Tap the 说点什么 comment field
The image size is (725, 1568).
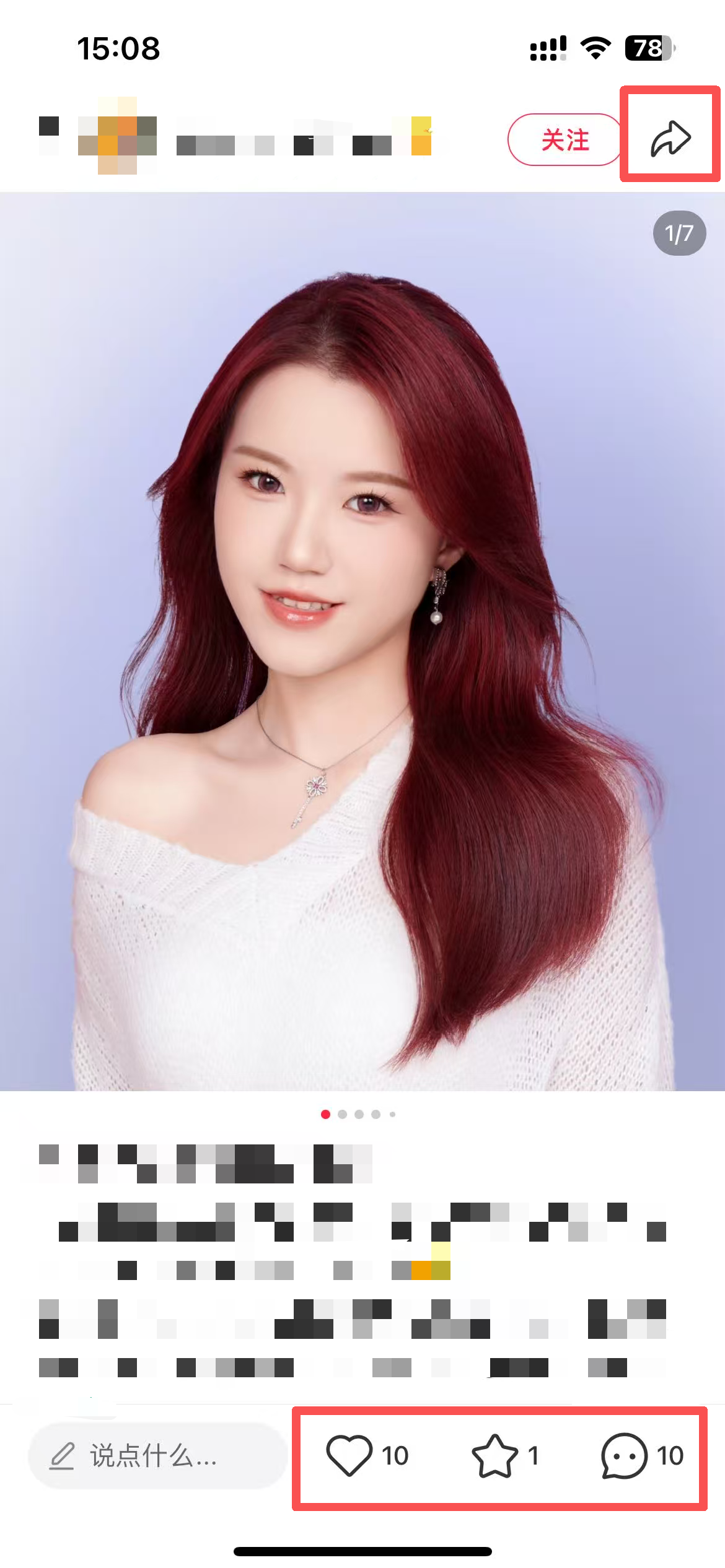[x=157, y=1455]
